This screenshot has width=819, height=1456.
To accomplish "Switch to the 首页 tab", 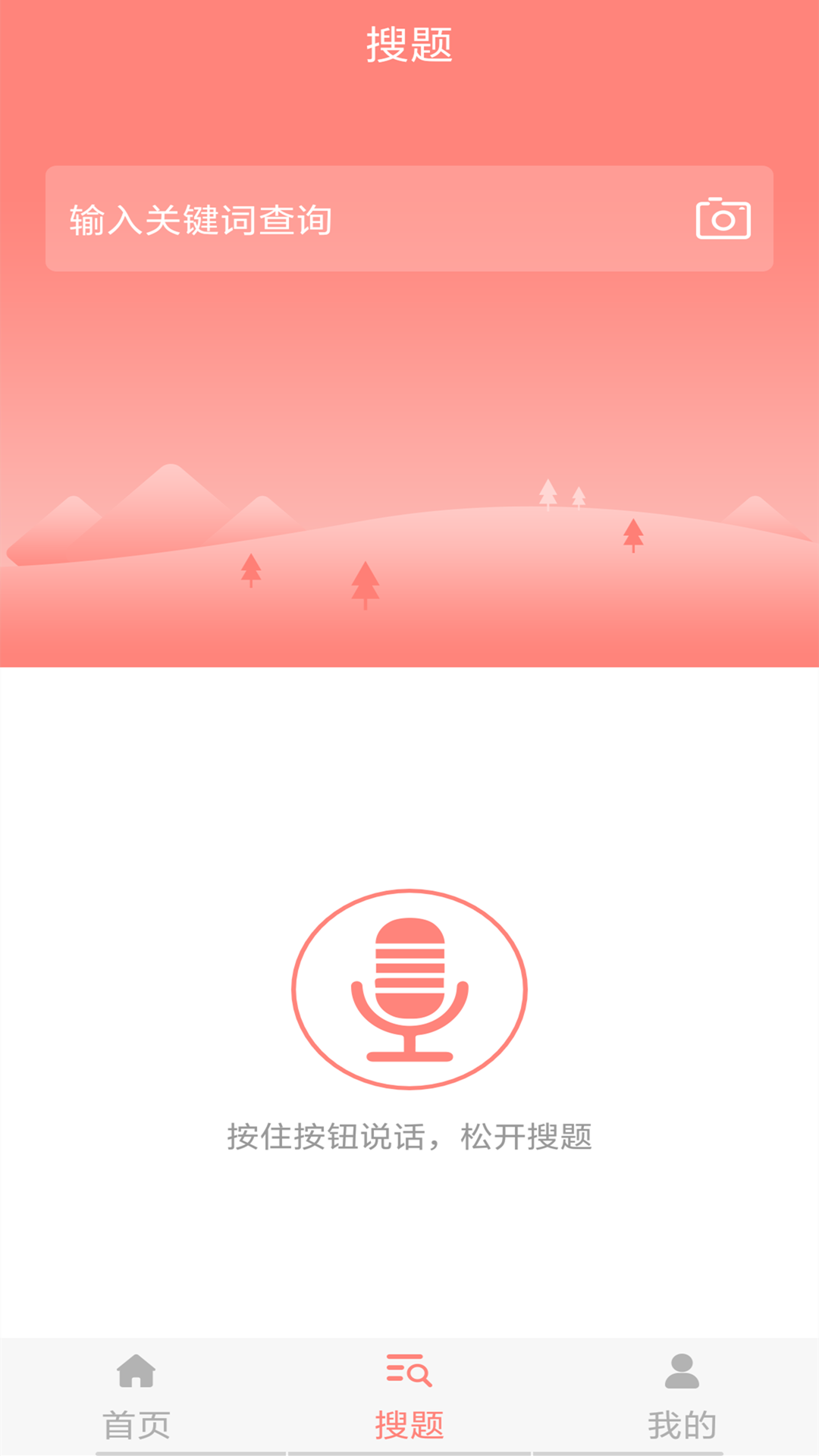I will (136, 1397).
